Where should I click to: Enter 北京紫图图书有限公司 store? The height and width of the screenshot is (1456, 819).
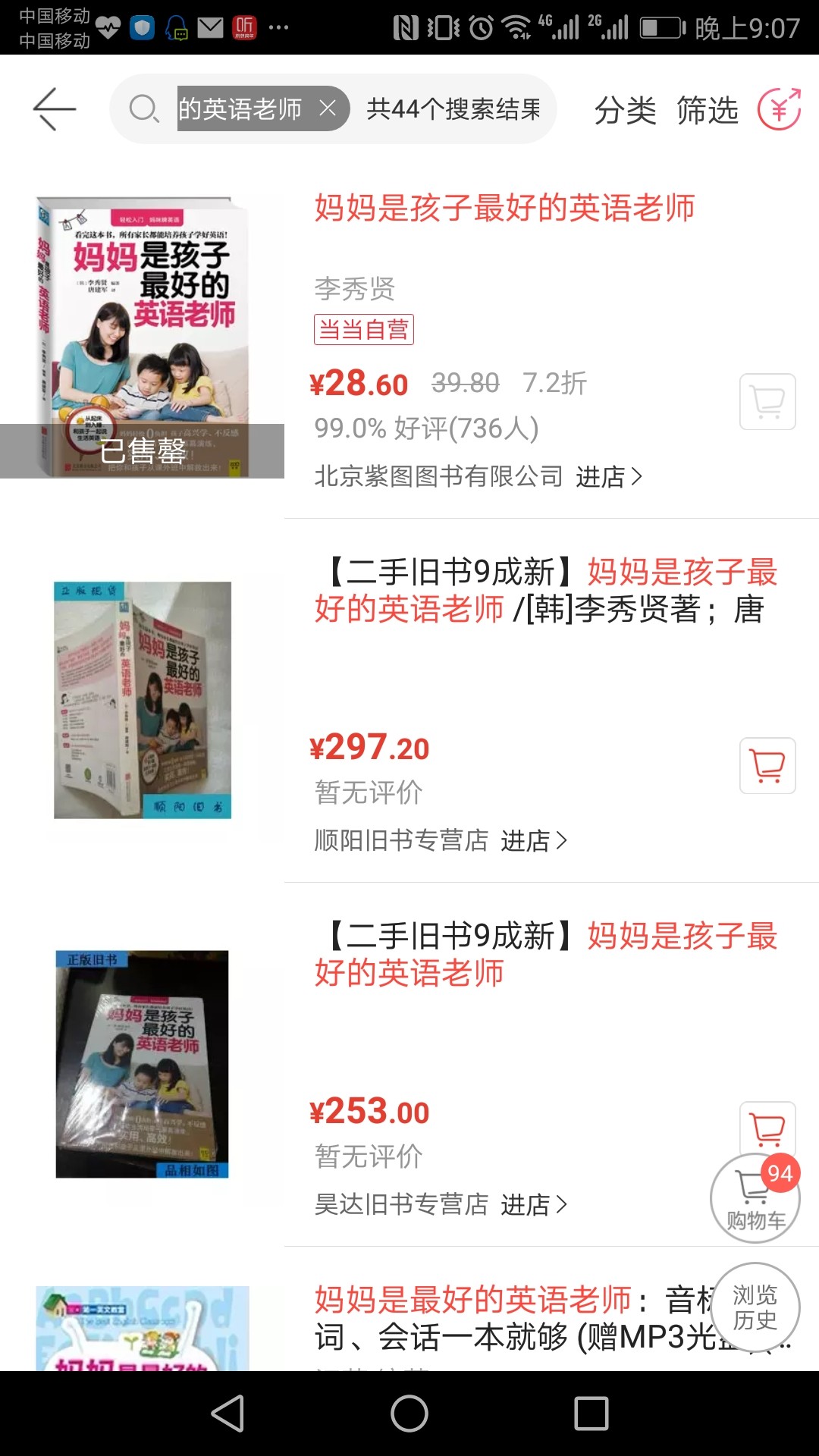coord(609,476)
